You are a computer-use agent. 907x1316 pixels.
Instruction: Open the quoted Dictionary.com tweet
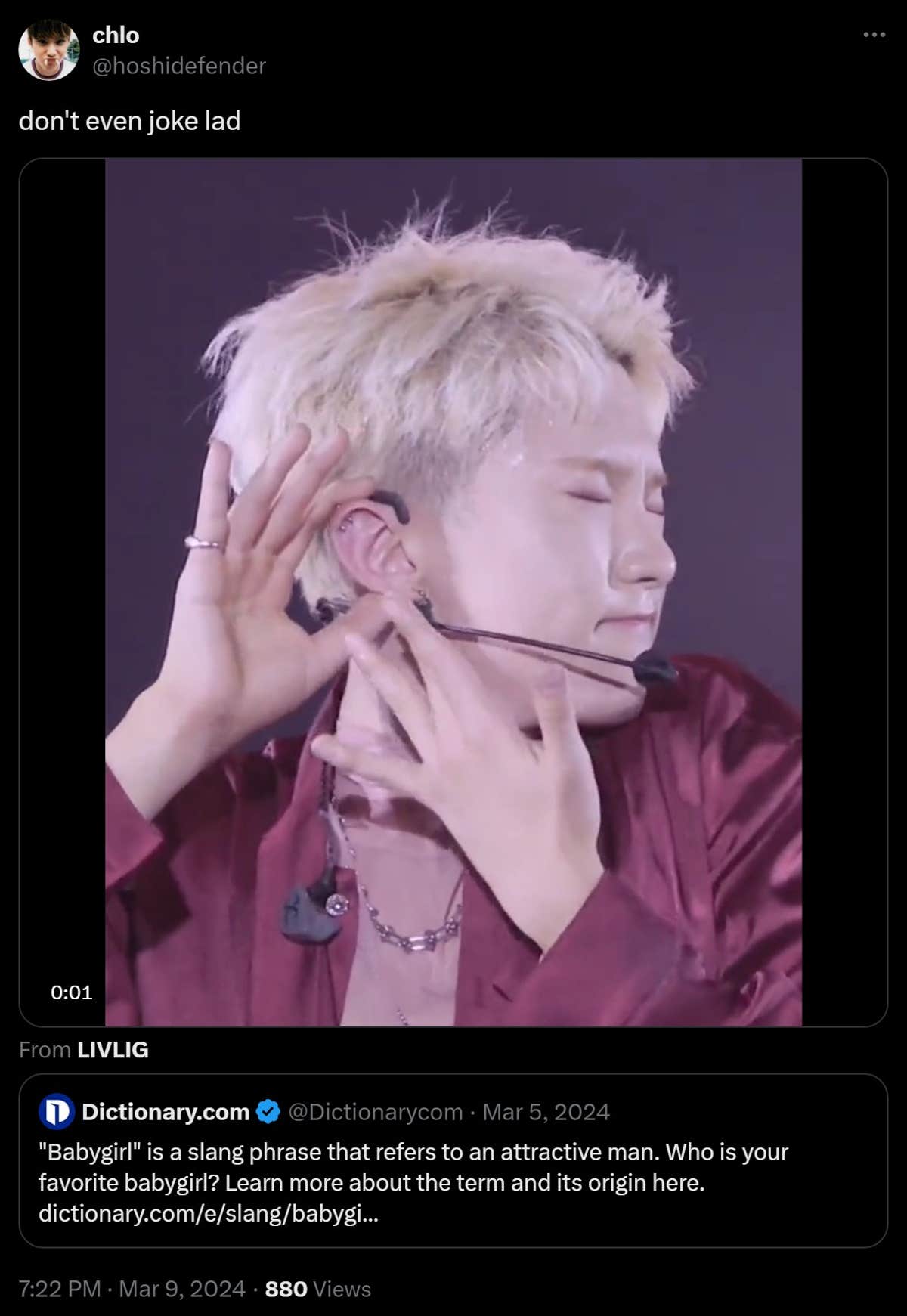point(453,1182)
